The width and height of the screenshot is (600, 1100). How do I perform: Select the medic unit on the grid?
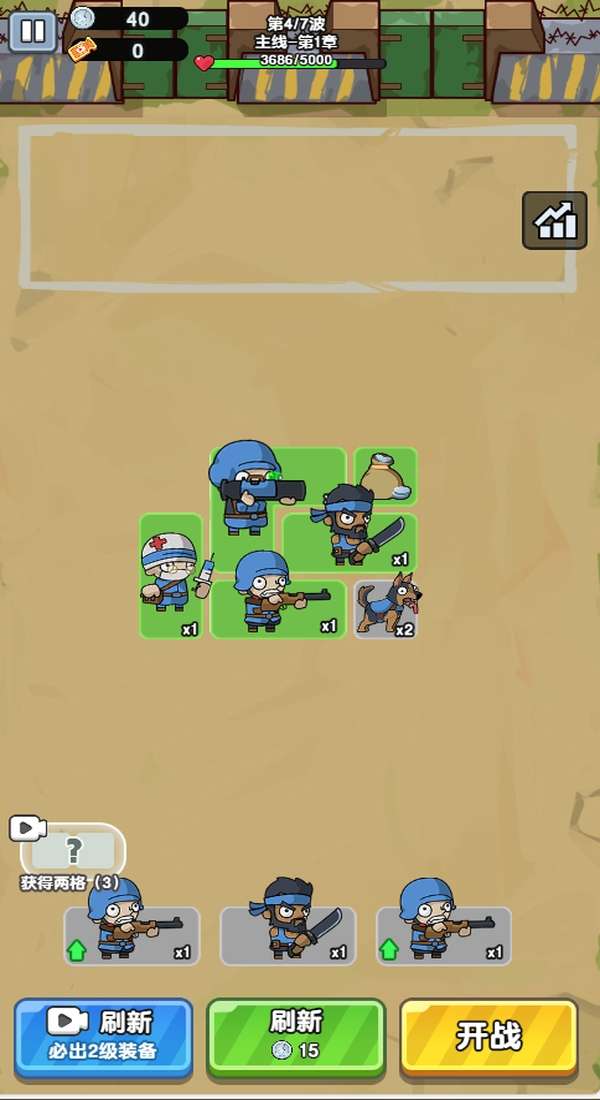tap(171, 575)
